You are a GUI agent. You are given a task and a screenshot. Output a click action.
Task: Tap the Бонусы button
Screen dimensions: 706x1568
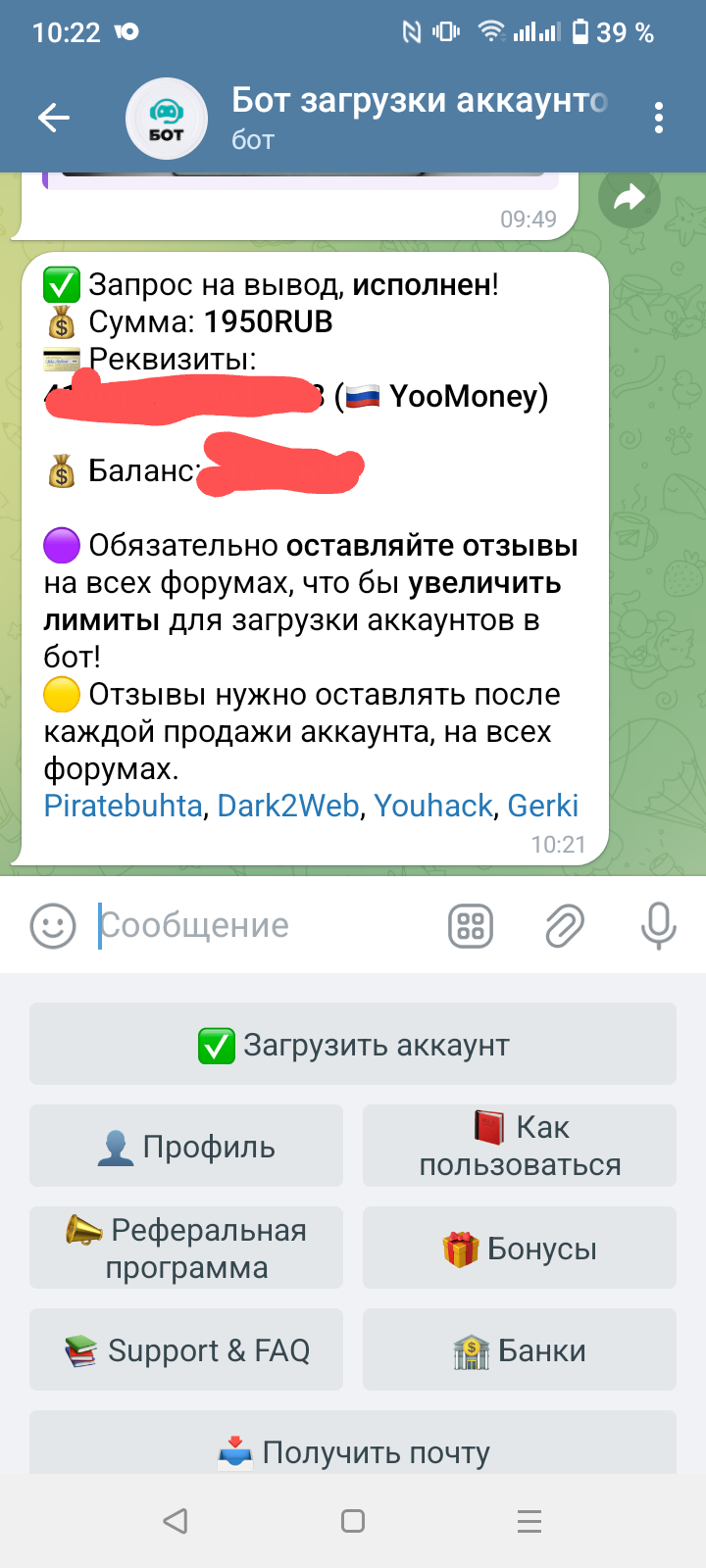[520, 1249]
